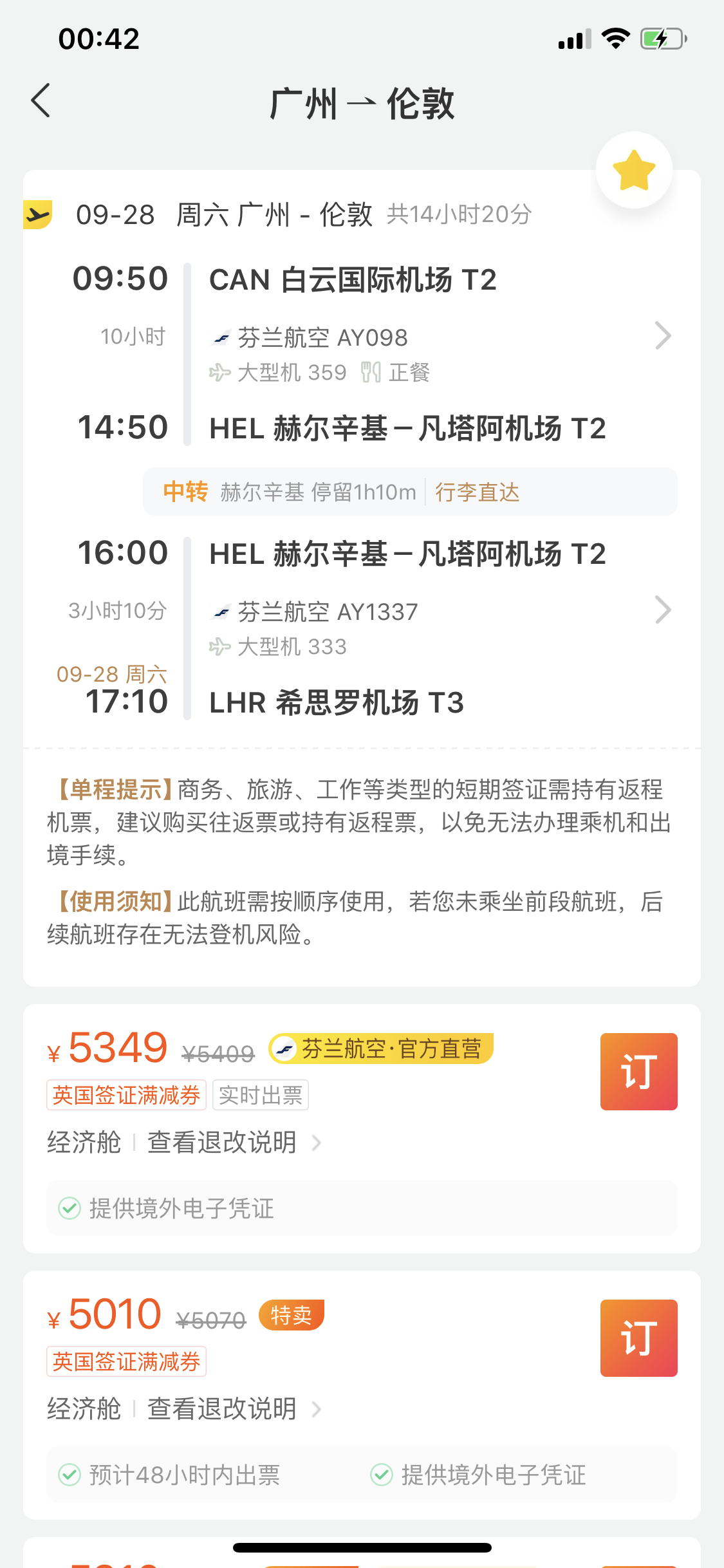Book the ¥5010 special-sale fare
The width and height of the screenshot is (724, 1568).
click(x=638, y=1338)
